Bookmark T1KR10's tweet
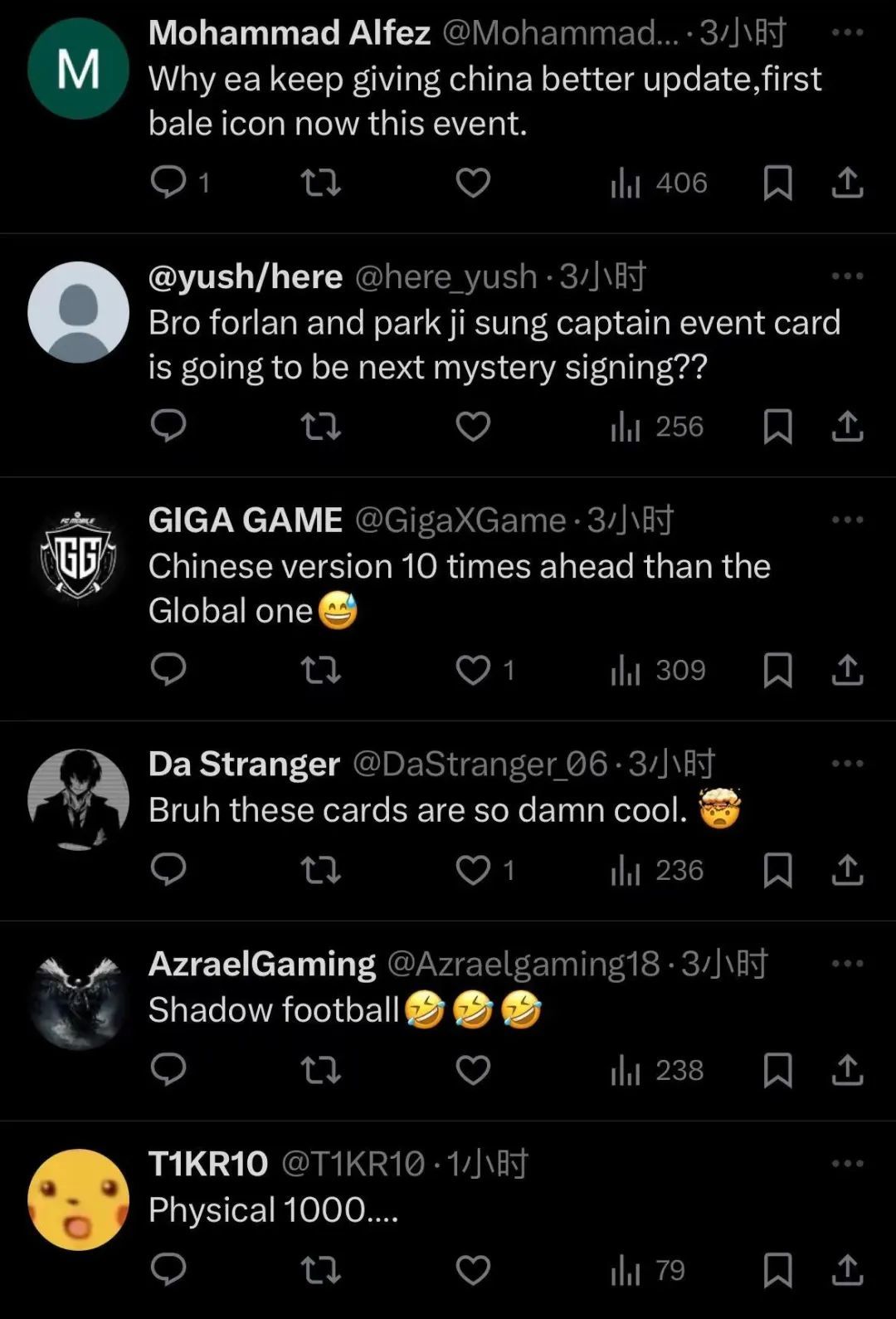 coord(777,1270)
